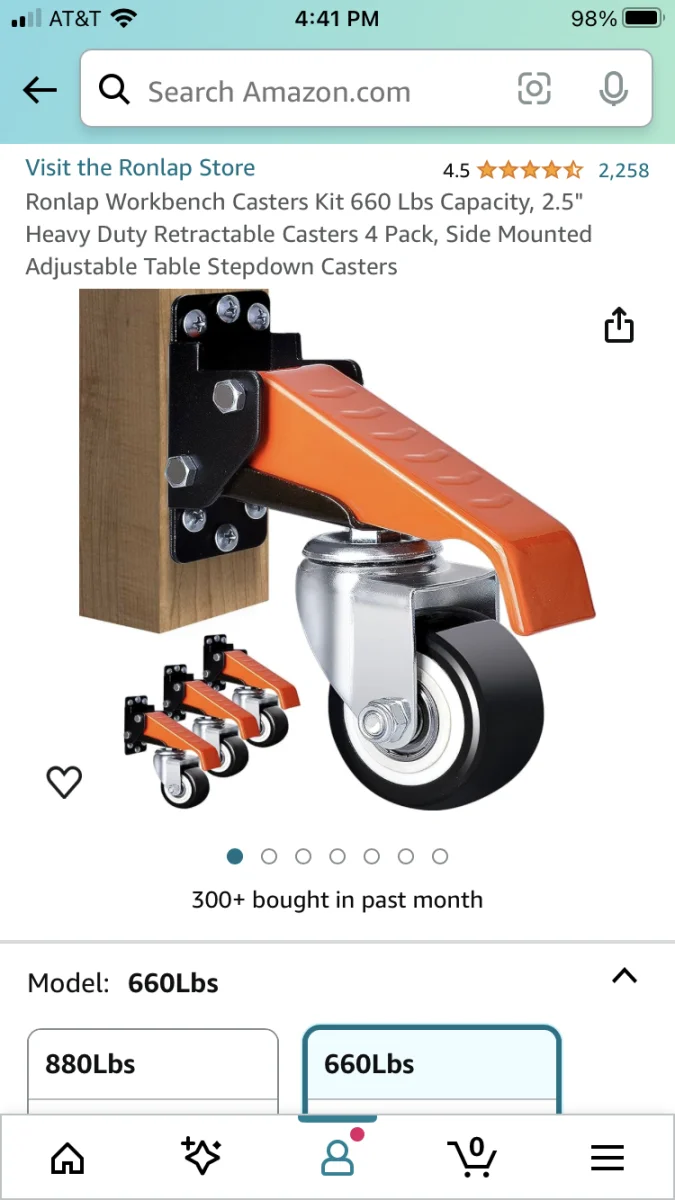The height and width of the screenshot is (1200, 675).
Task: Open the shopping cart tab
Action: [472, 1157]
